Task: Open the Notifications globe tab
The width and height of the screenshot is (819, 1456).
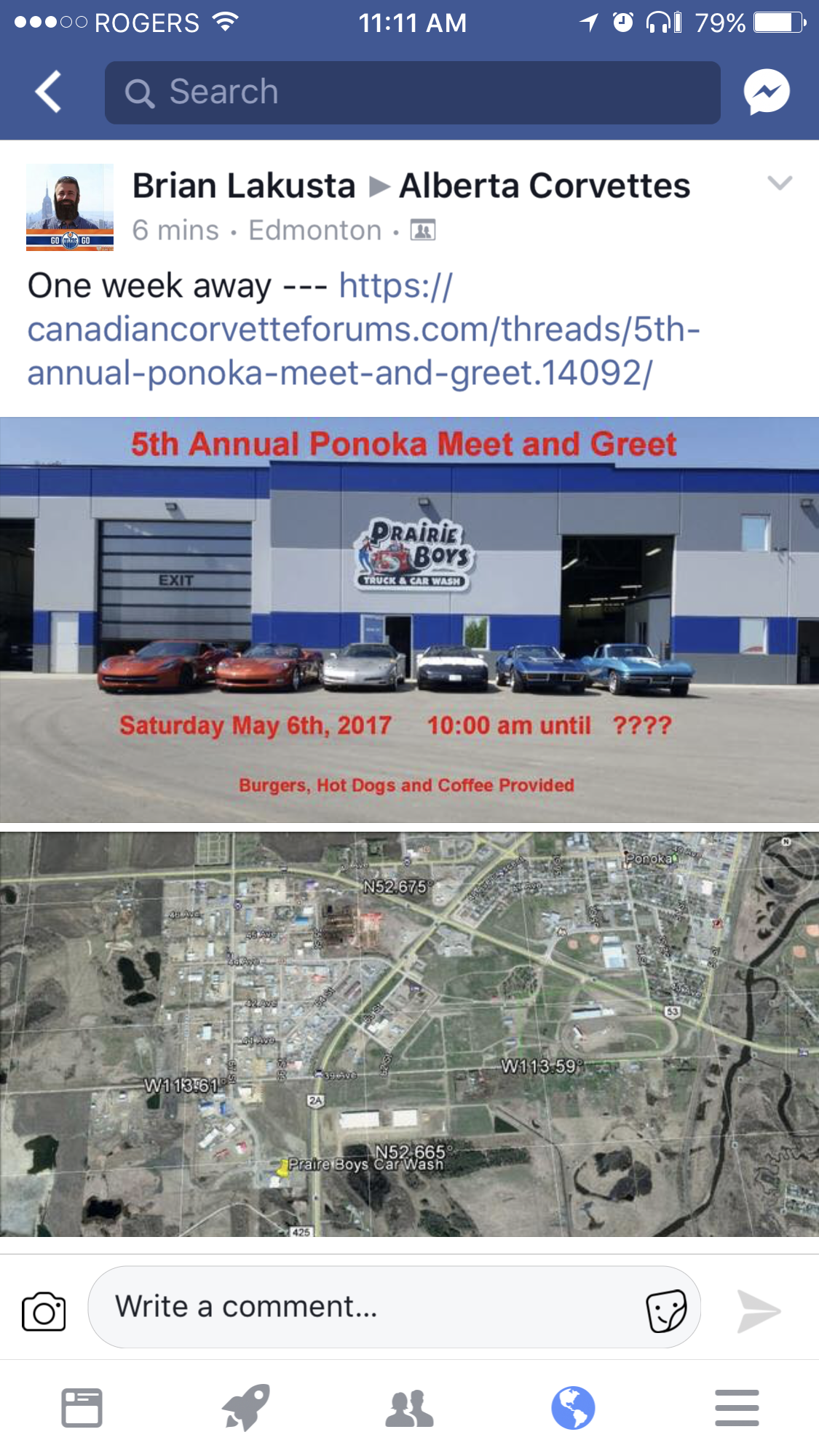Action: tap(573, 1408)
